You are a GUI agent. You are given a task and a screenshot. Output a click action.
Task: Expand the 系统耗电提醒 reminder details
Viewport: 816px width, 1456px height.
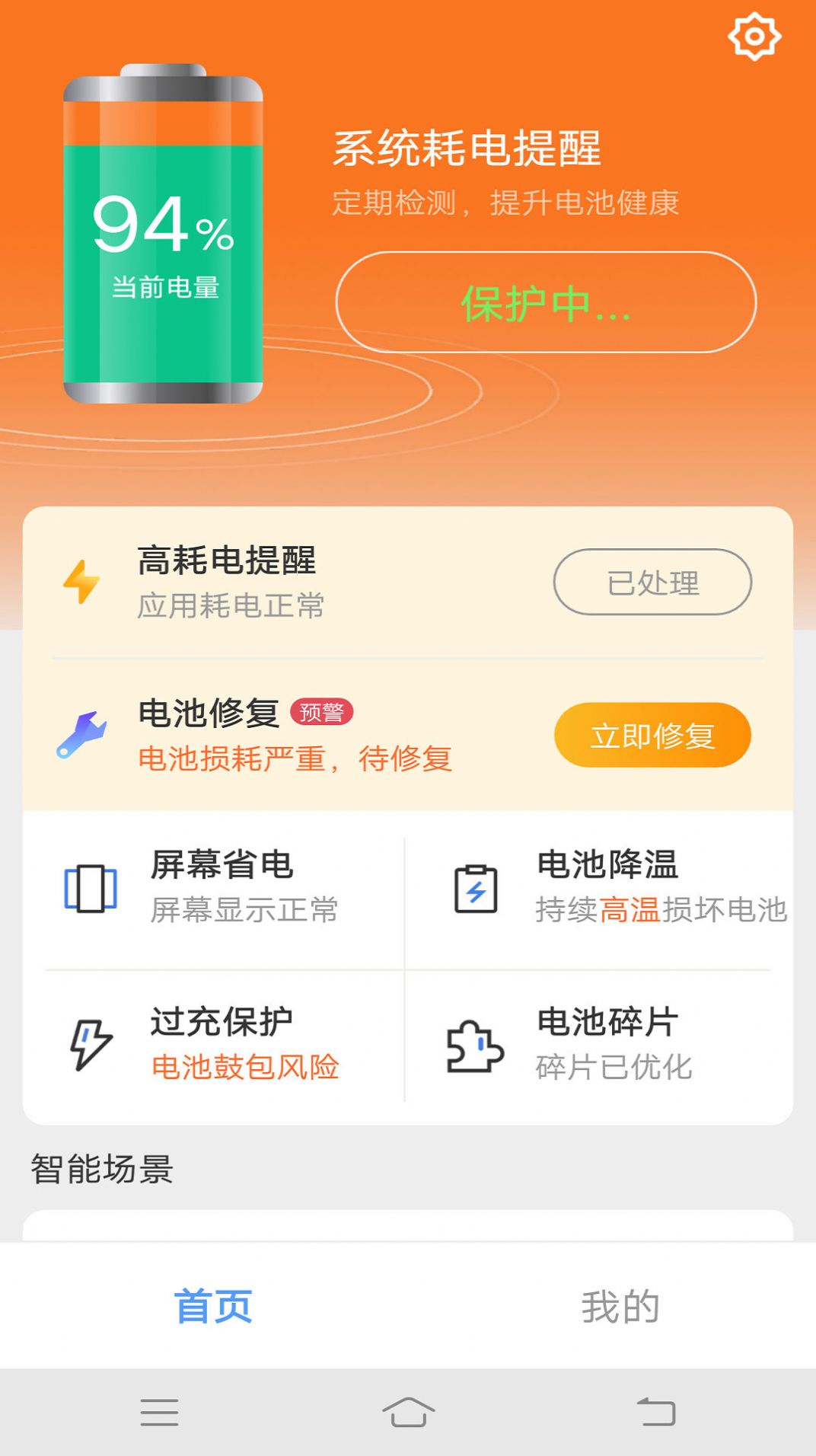tap(467, 149)
